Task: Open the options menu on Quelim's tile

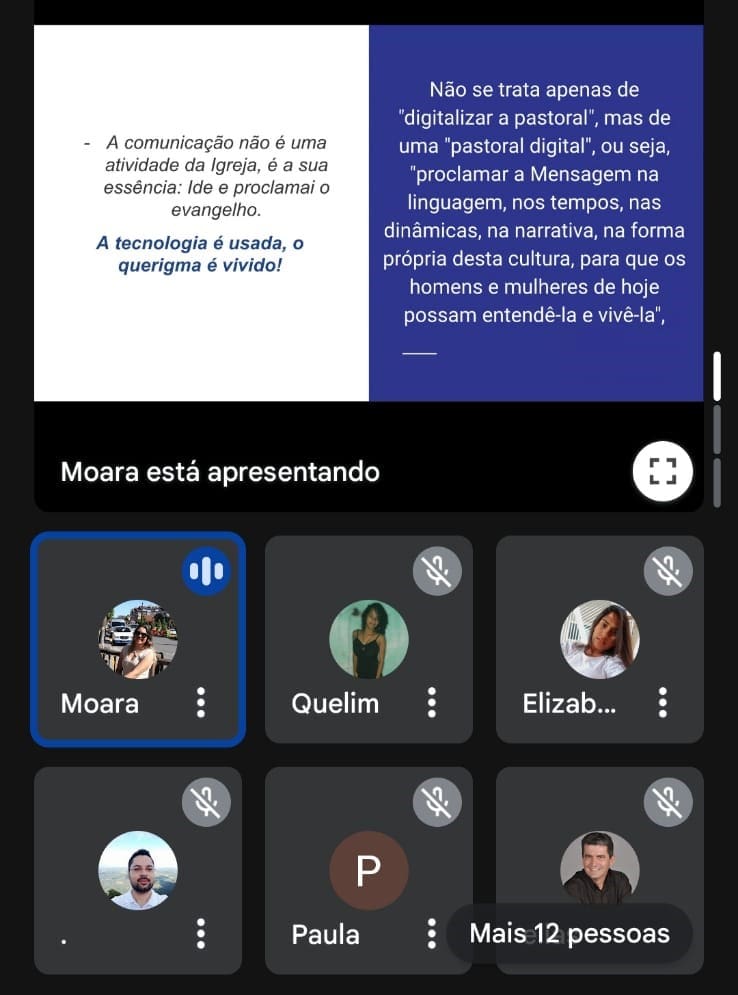Action: (432, 703)
